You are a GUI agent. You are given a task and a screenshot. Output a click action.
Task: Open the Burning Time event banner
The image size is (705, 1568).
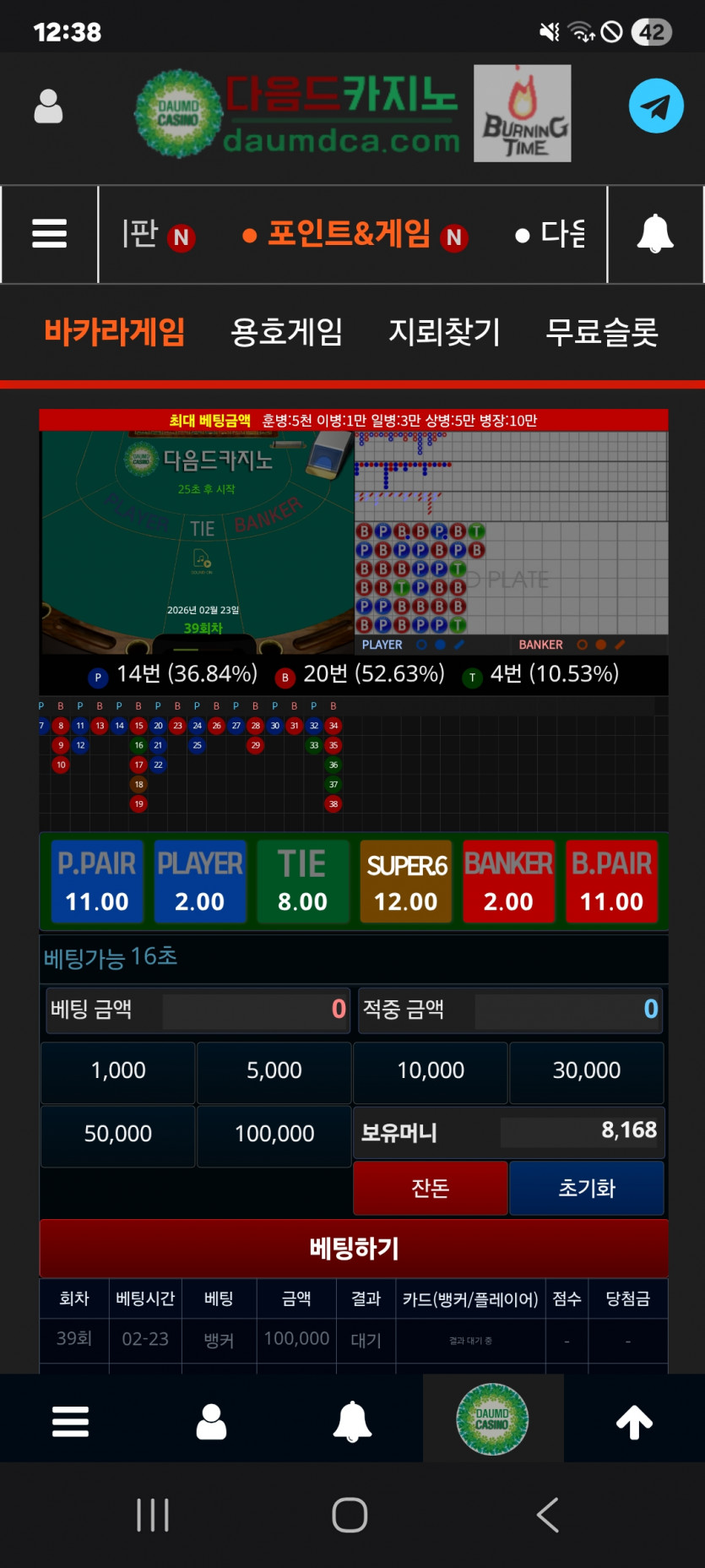coord(522,113)
